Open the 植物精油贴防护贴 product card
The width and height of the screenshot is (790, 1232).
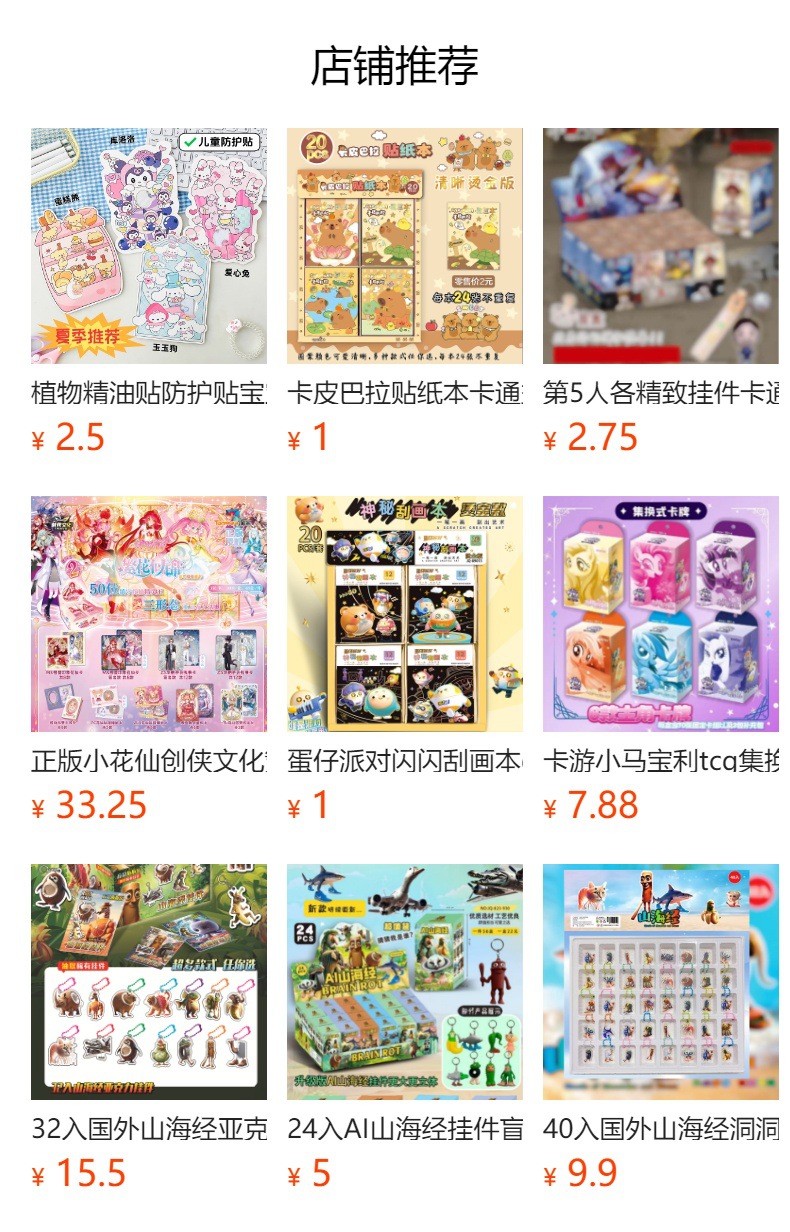point(148,246)
